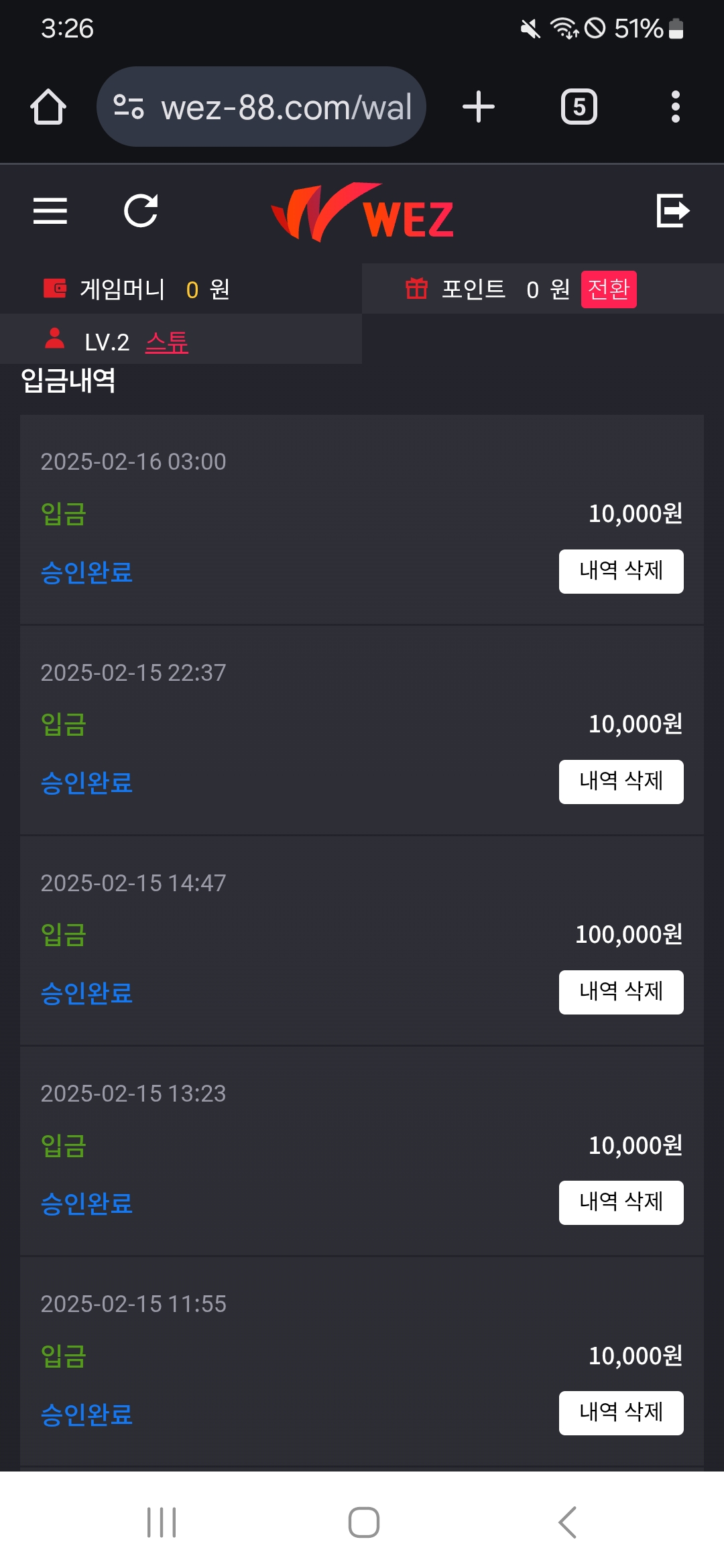Tap the logout icon

click(x=672, y=211)
